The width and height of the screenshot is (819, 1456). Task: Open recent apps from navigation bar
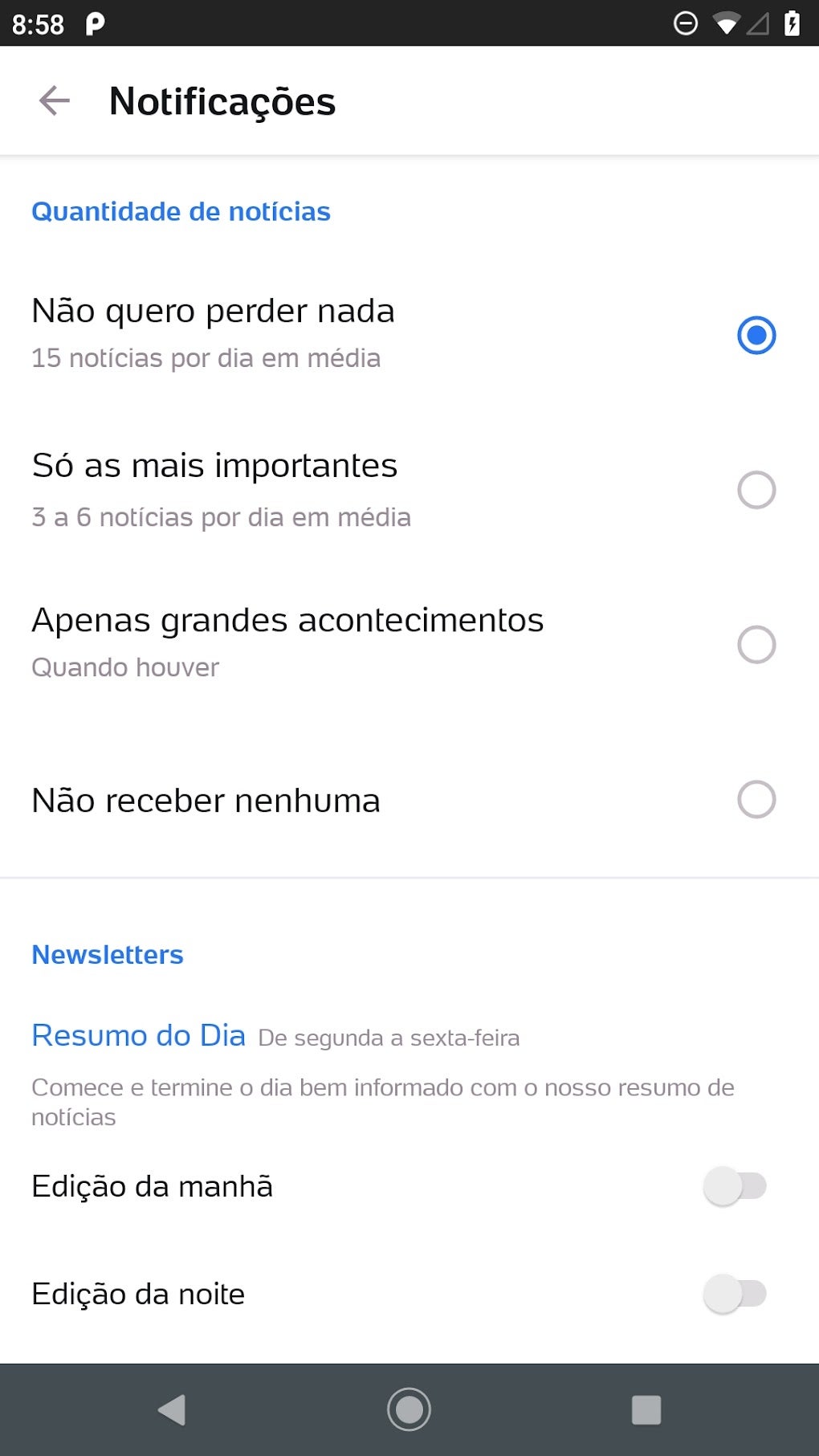pyautogui.click(x=646, y=1409)
